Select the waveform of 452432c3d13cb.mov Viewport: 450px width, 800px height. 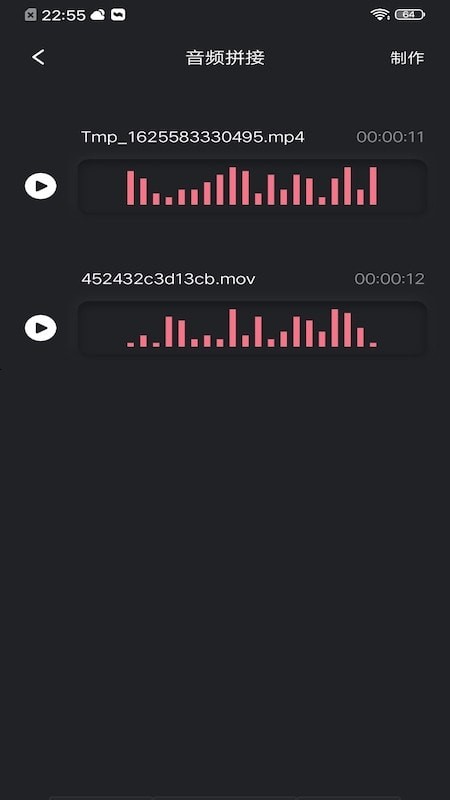tap(252, 329)
